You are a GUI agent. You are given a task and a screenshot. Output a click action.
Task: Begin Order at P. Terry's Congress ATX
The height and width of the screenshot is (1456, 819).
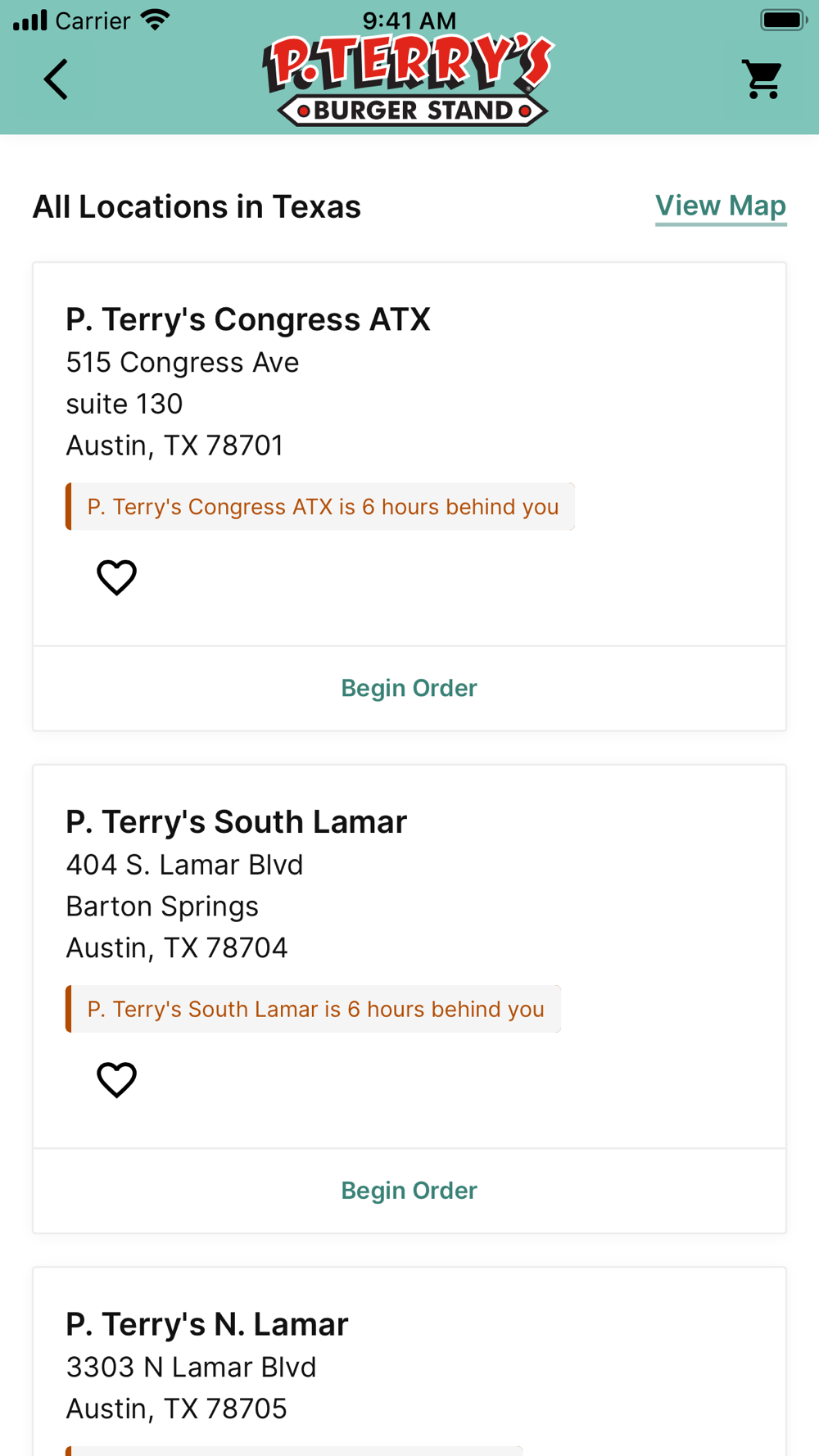409,688
